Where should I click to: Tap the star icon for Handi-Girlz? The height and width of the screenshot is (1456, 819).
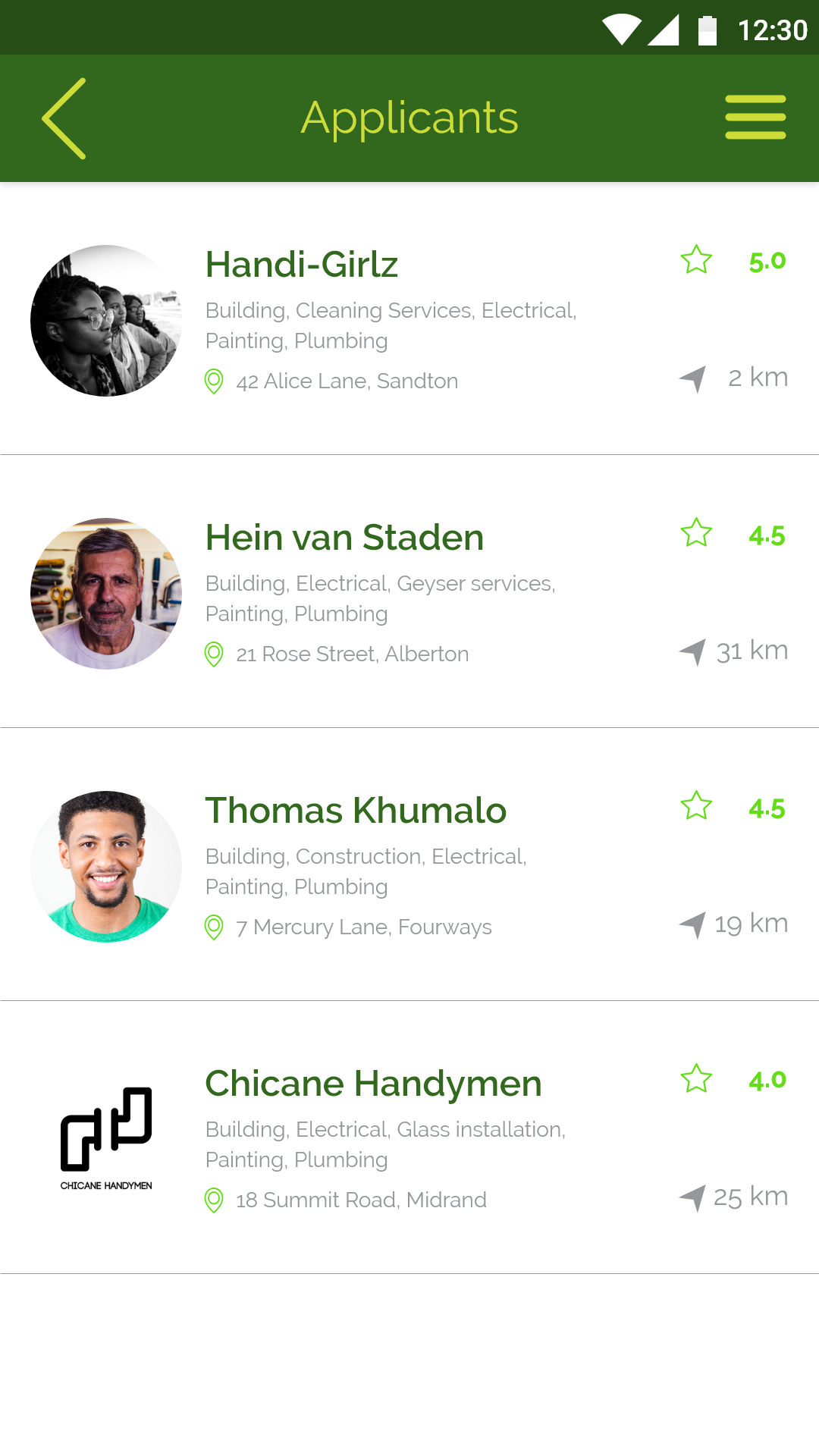[x=696, y=260]
